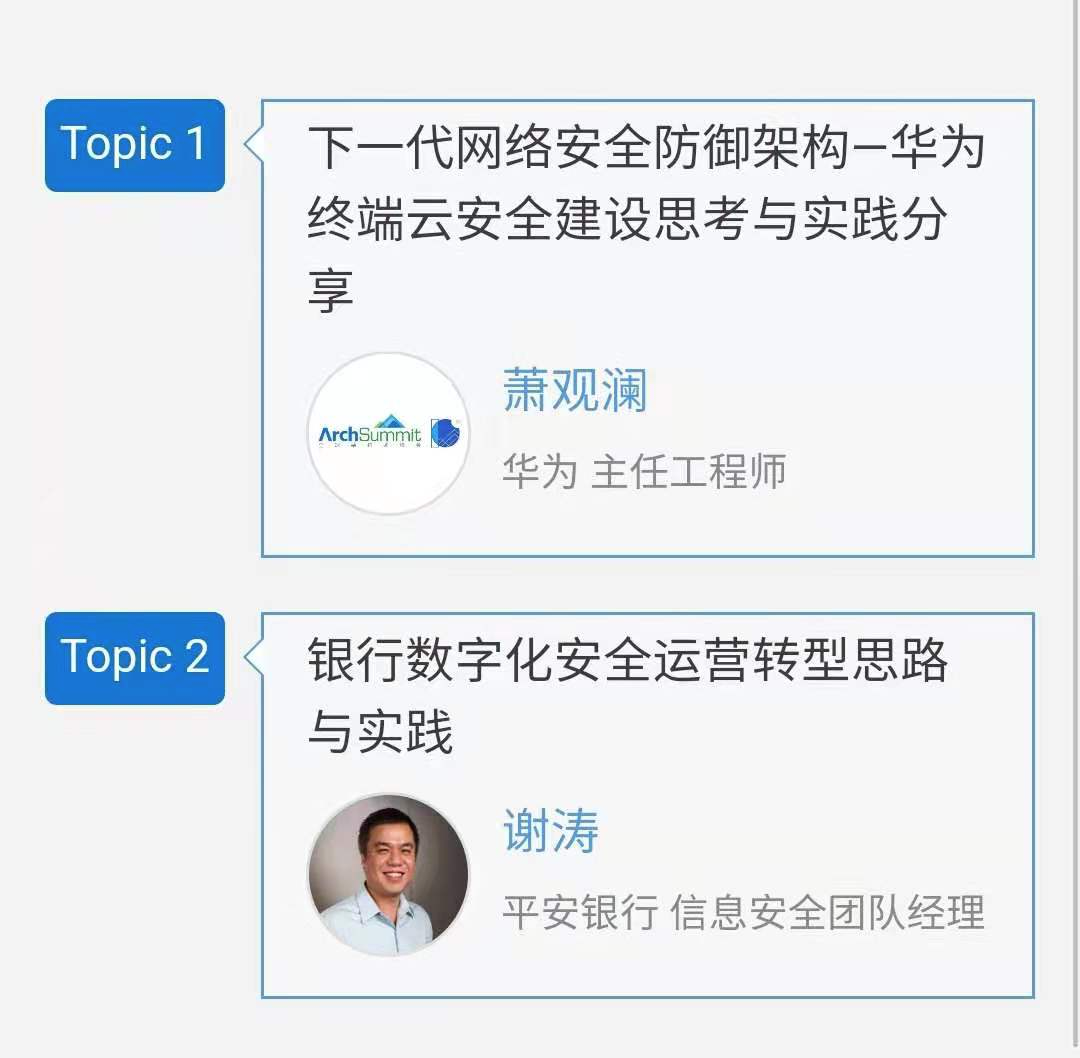The image size is (1080, 1058).
Task: Tap 萧观澜's ArchSummit avatar
Action: coord(388,433)
